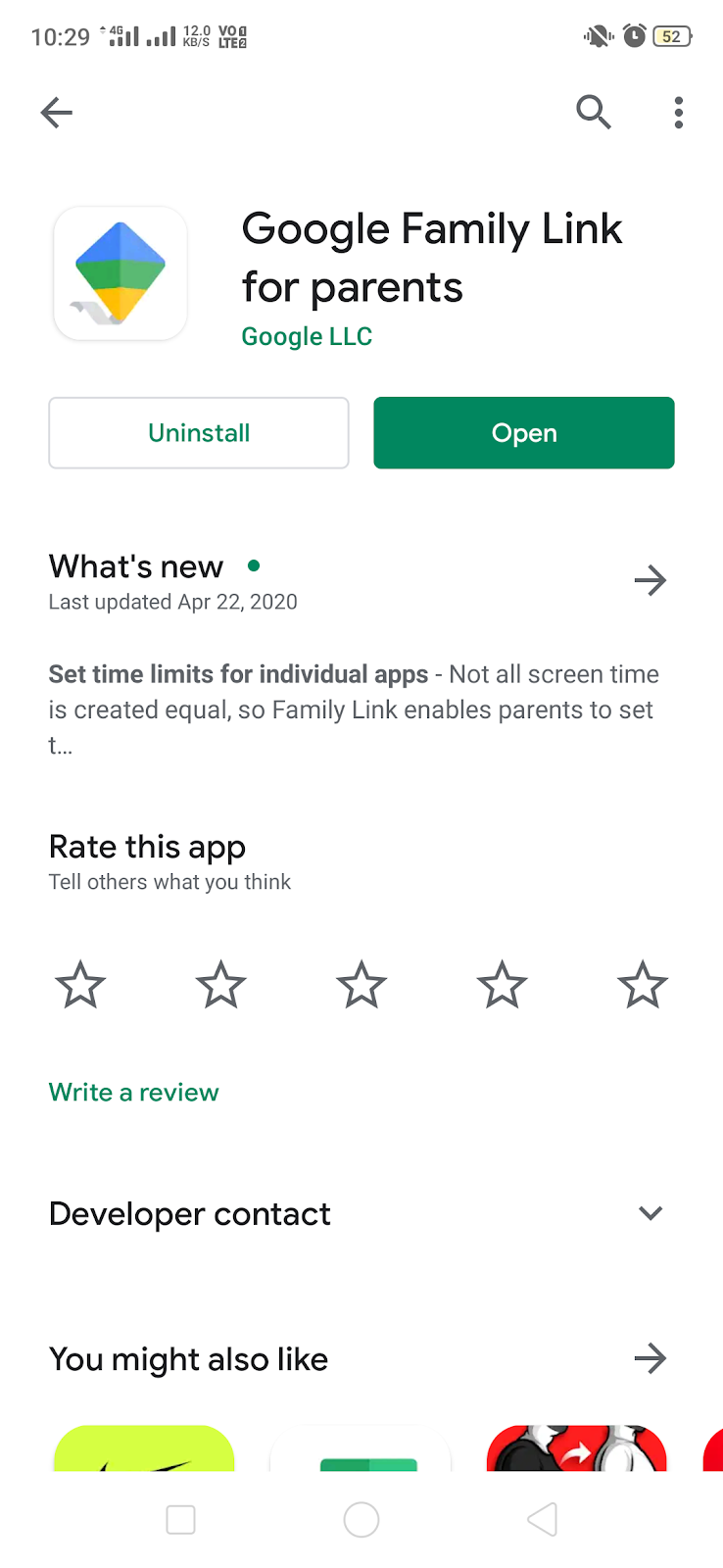Tap Write a review
The width and height of the screenshot is (723, 1568).
(134, 1092)
